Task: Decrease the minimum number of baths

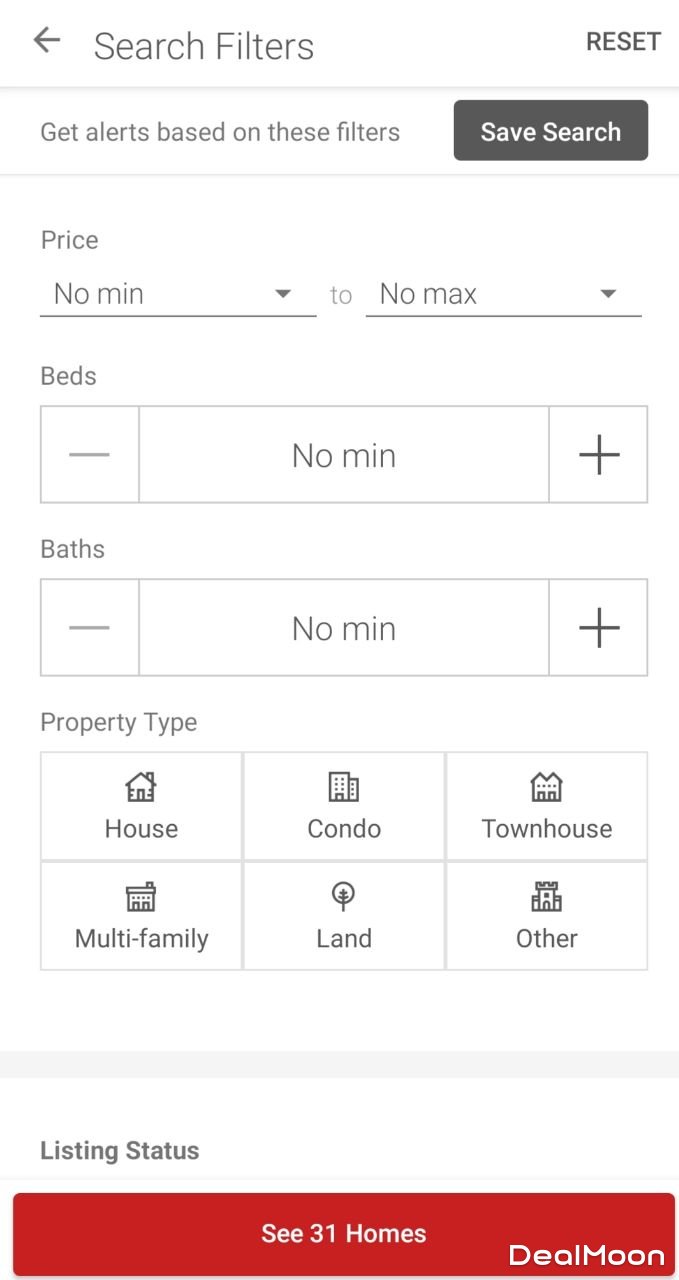Action: [x=90, y=628]
